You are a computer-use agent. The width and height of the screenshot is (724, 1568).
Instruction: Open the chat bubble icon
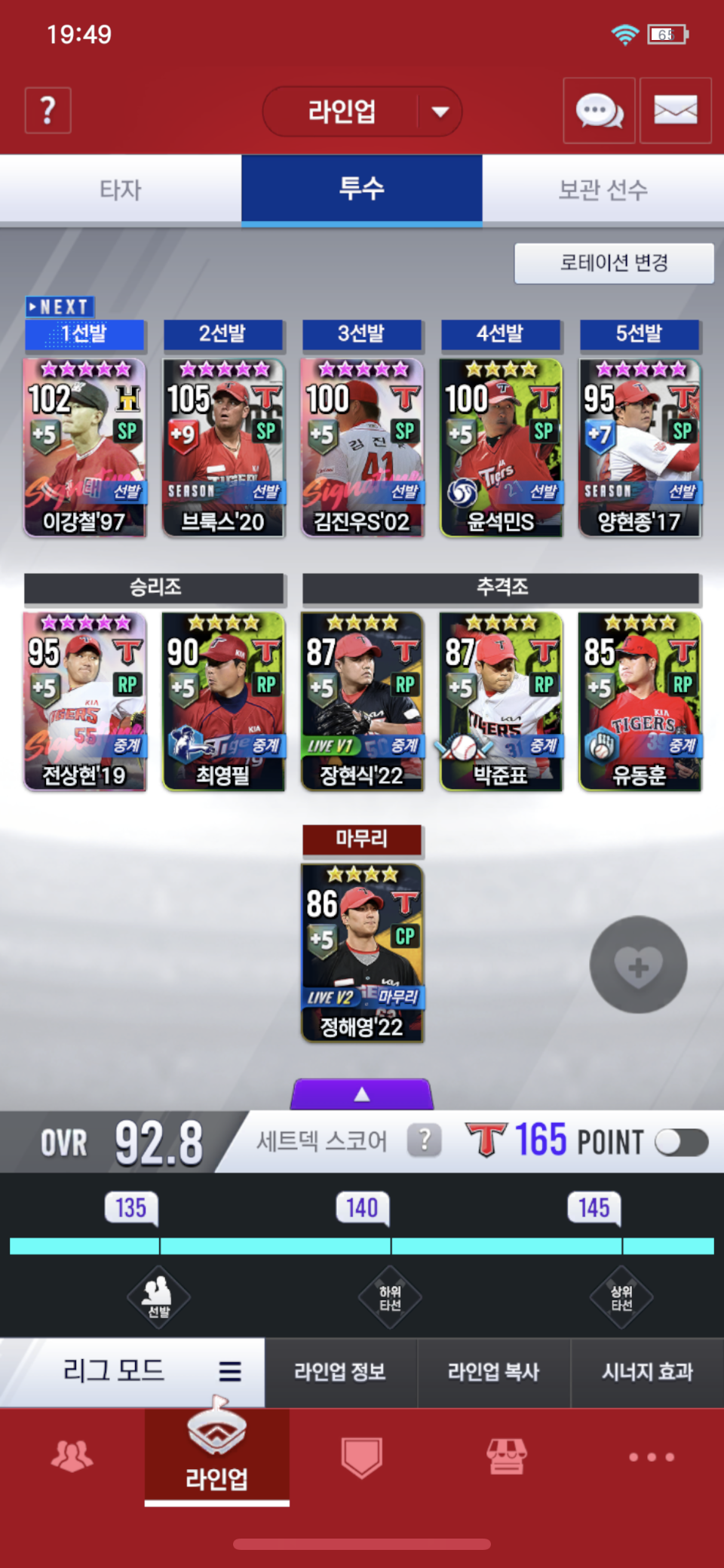[599, 111]
